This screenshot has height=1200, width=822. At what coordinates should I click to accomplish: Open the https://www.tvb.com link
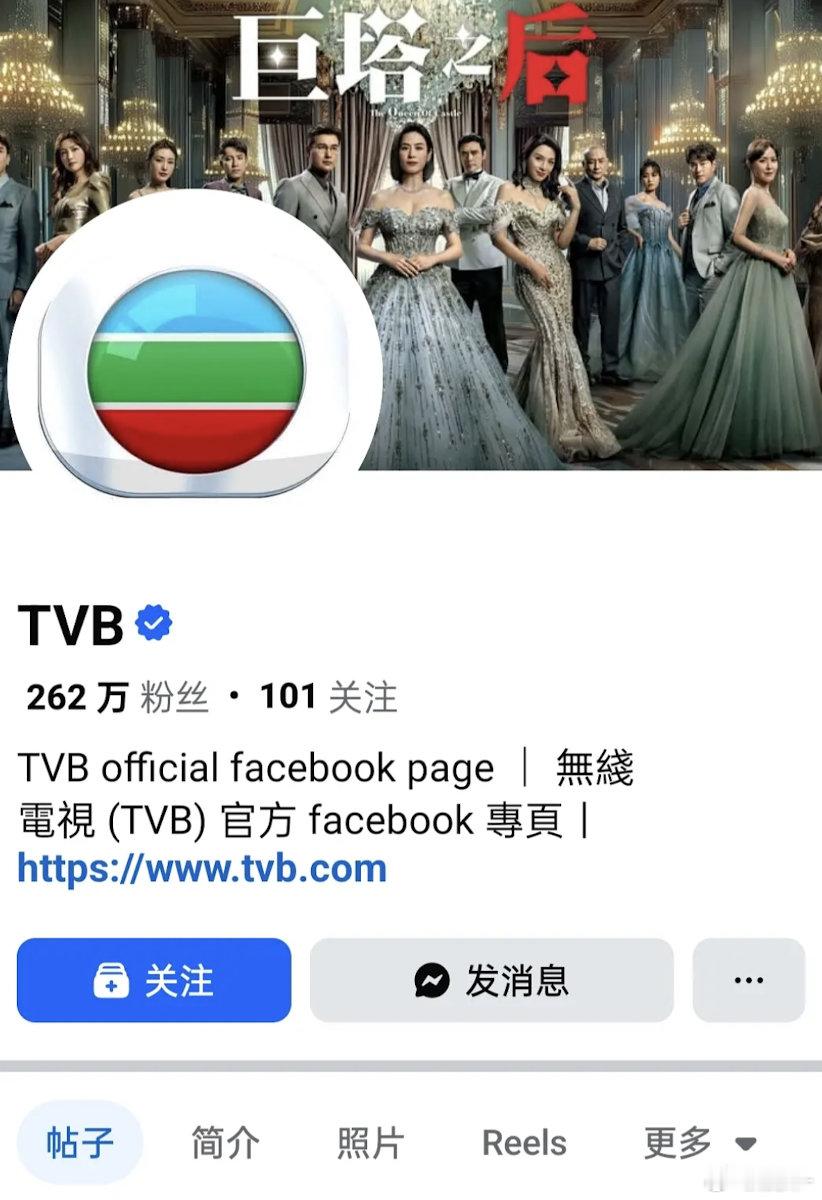[200, 868]
